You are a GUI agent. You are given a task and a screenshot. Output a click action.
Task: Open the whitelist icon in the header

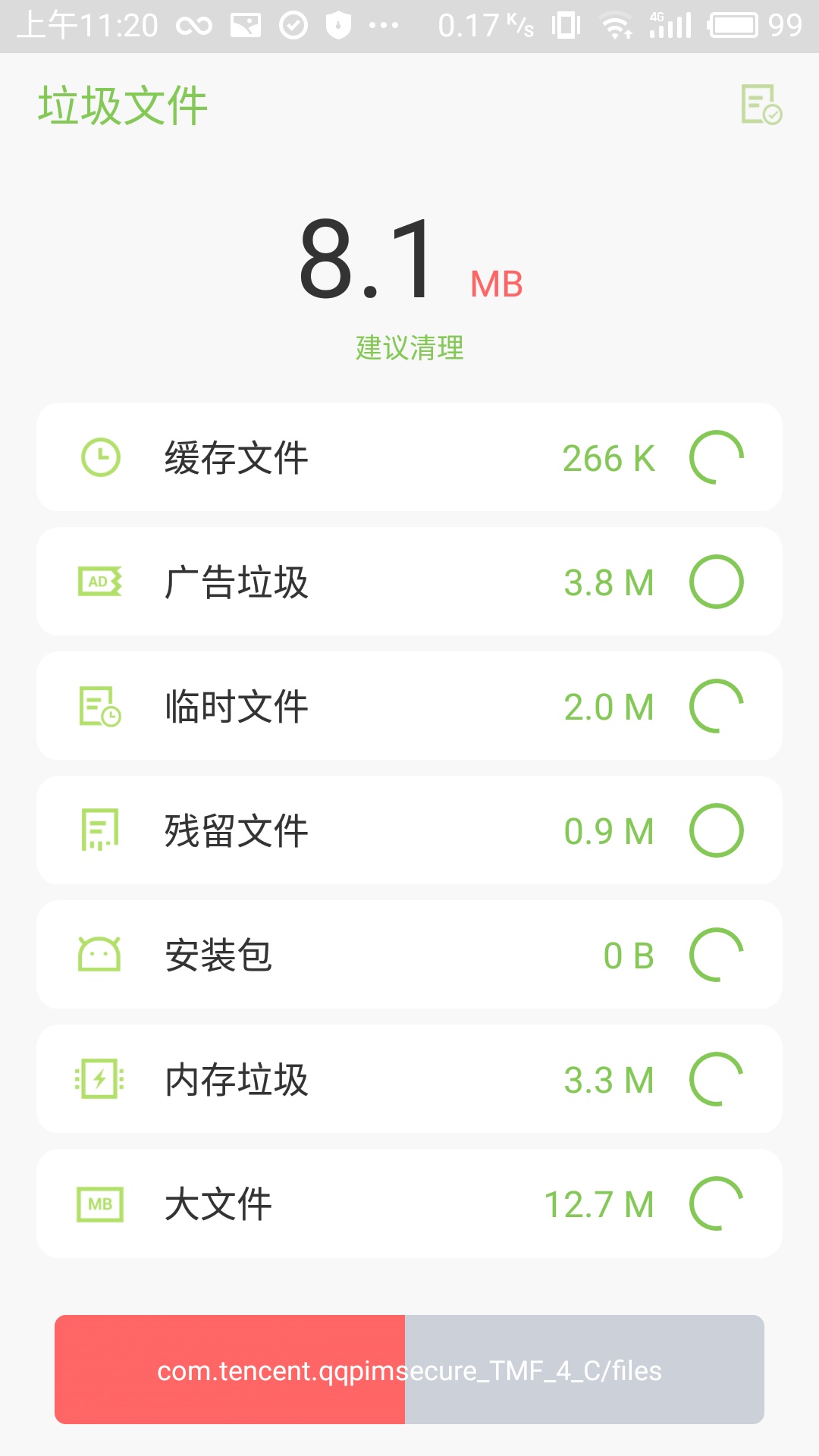(761, 105)
